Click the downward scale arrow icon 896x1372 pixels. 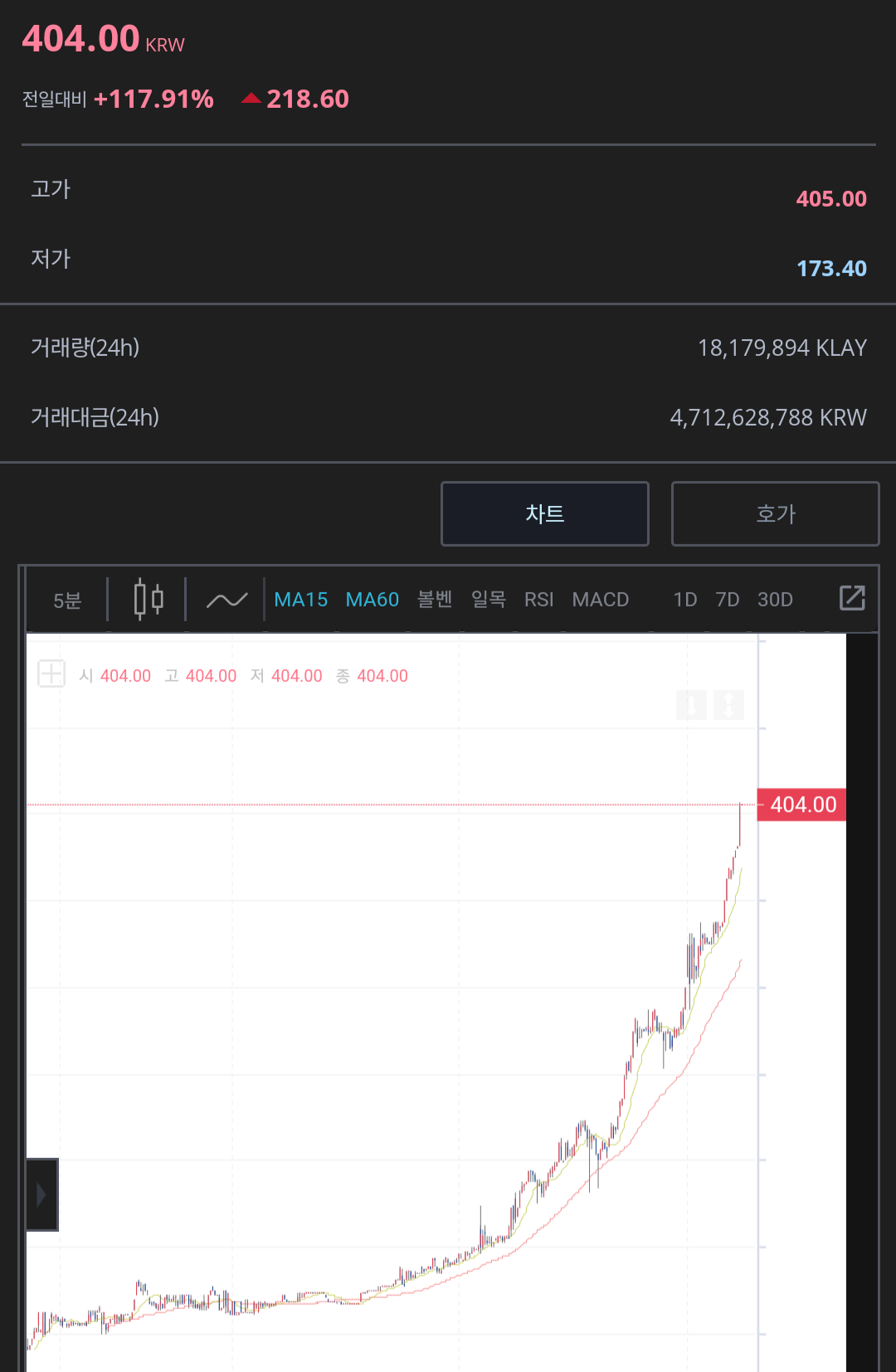tap(693, 705)
